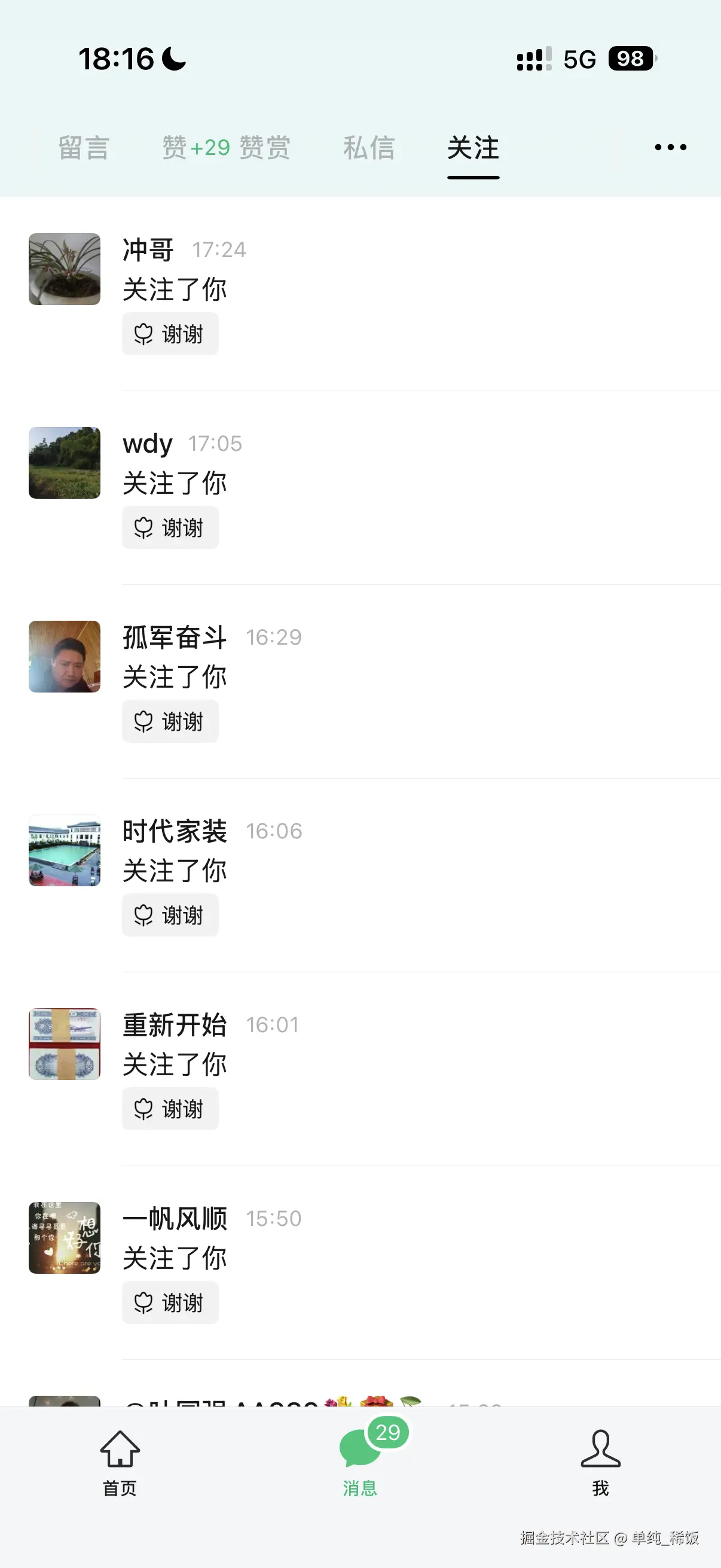This screenshot has width=721, height=1568.
Task: Open 时代家装's pool avatar
Action: [65, 851]
